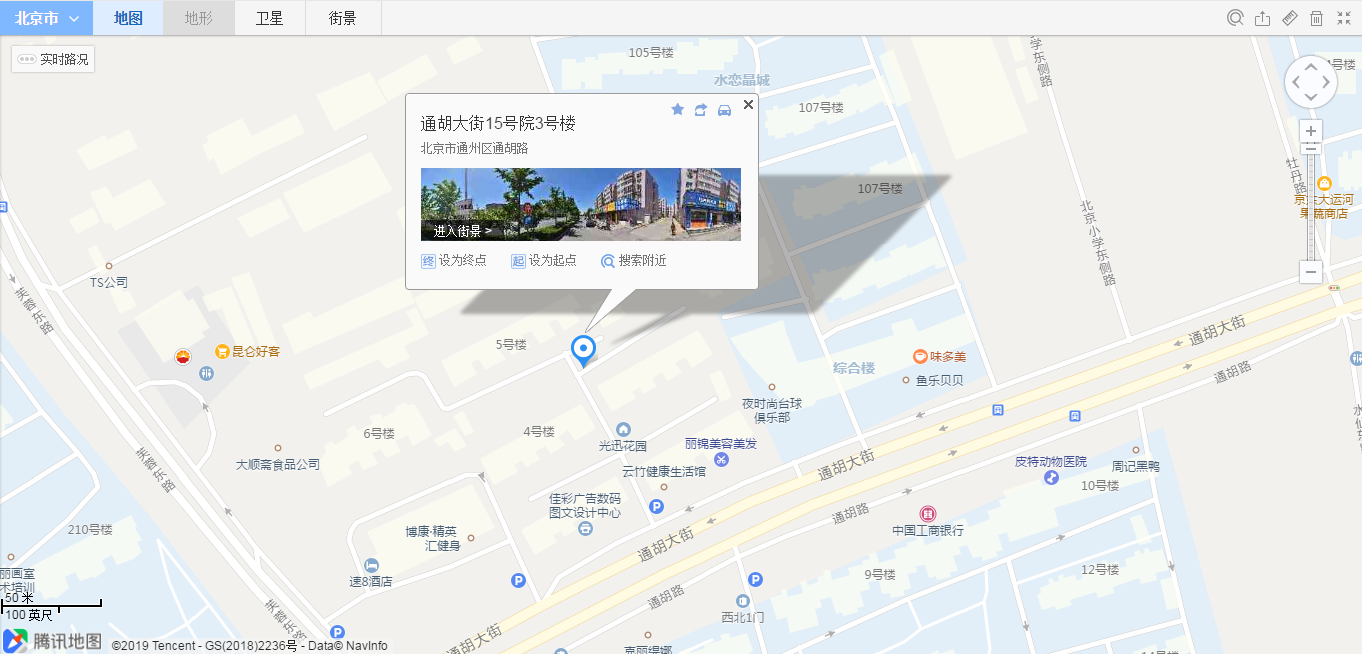This screenshot has height=654, width=1362.
Task: Toggle fullscreen with the collapse arrows icon
Action: pos(1344,18)
